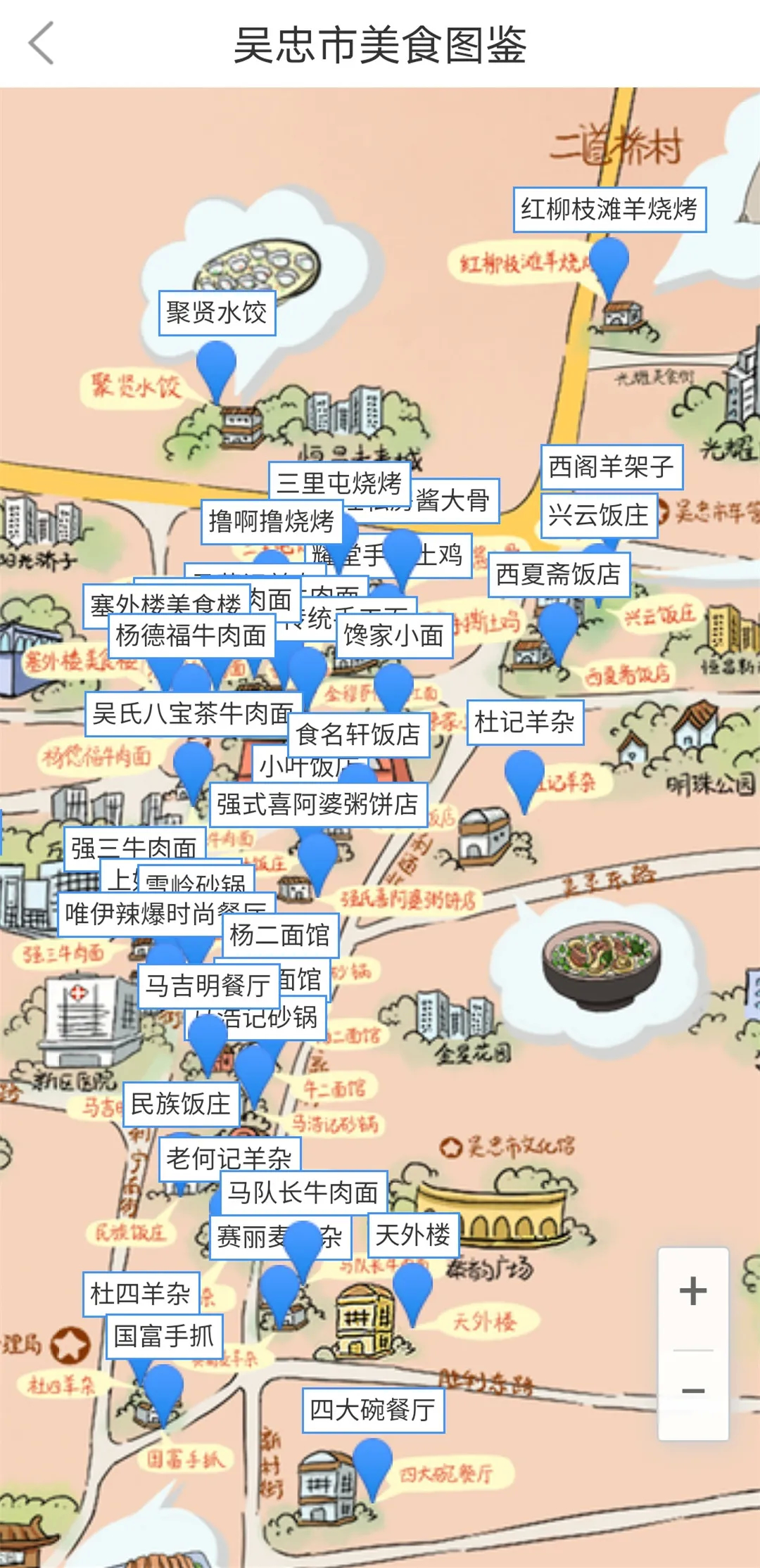Open the 西夏斋饭店 label
The width and height of the screenshot is (760, 1568).
point(559,575)
